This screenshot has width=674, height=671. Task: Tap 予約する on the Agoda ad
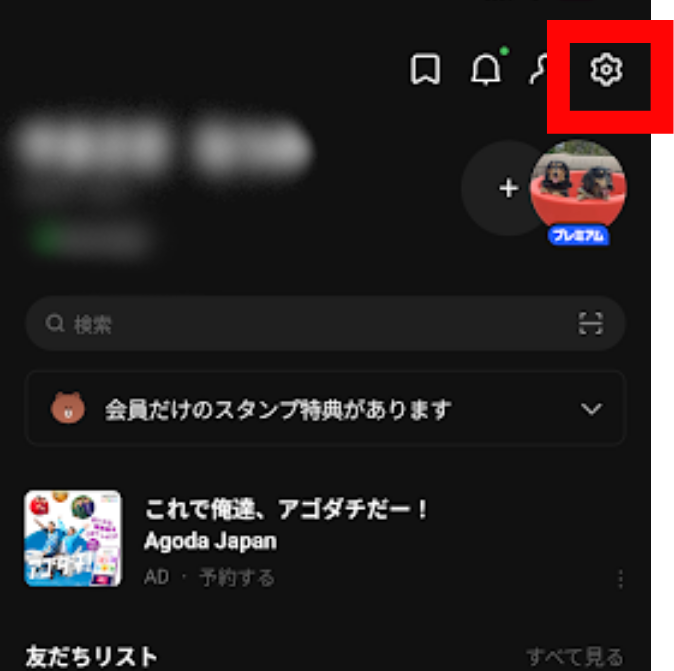point(236,577)
